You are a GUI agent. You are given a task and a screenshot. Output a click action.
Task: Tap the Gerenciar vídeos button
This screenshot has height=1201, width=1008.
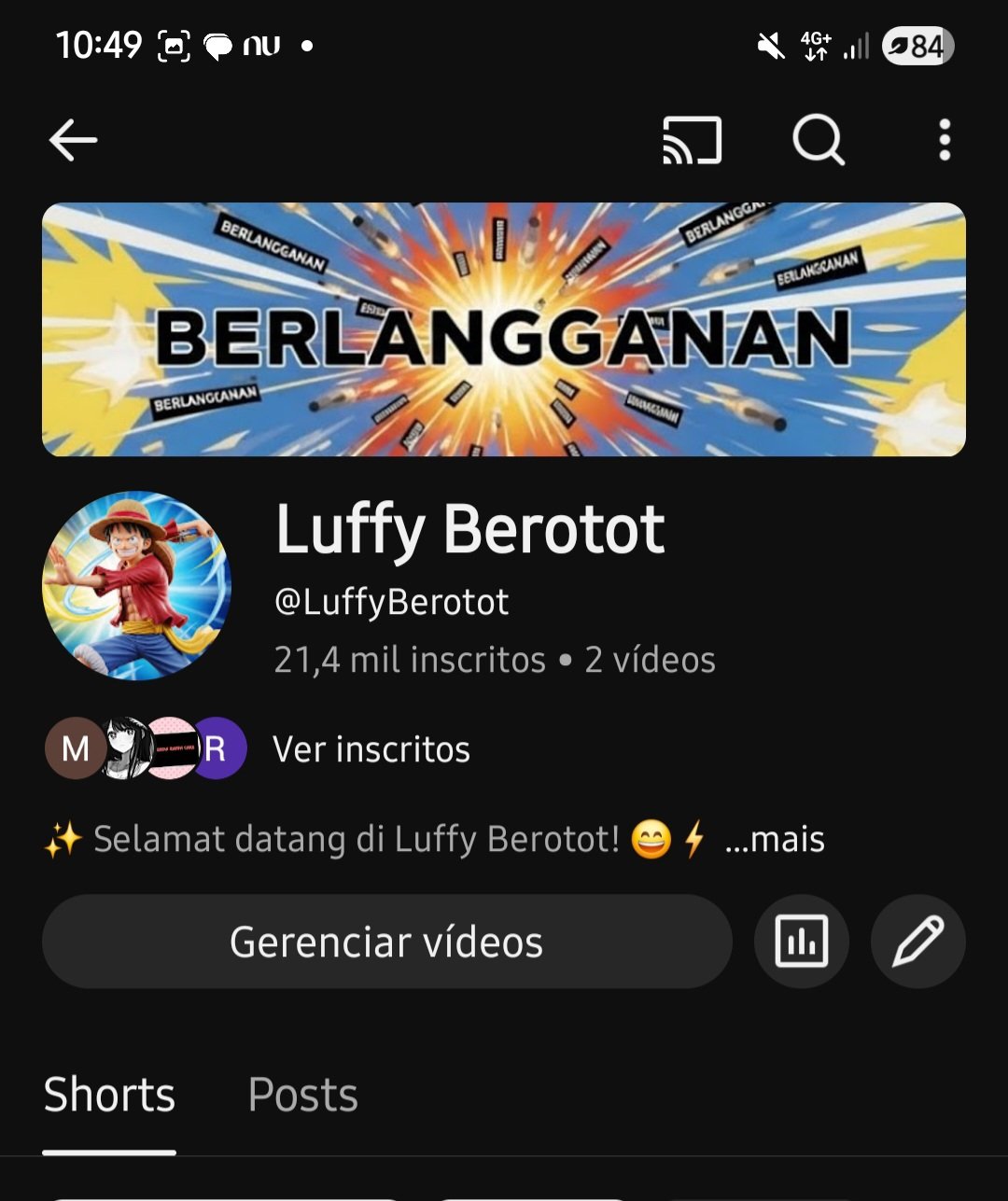click(x=386, y=942)
